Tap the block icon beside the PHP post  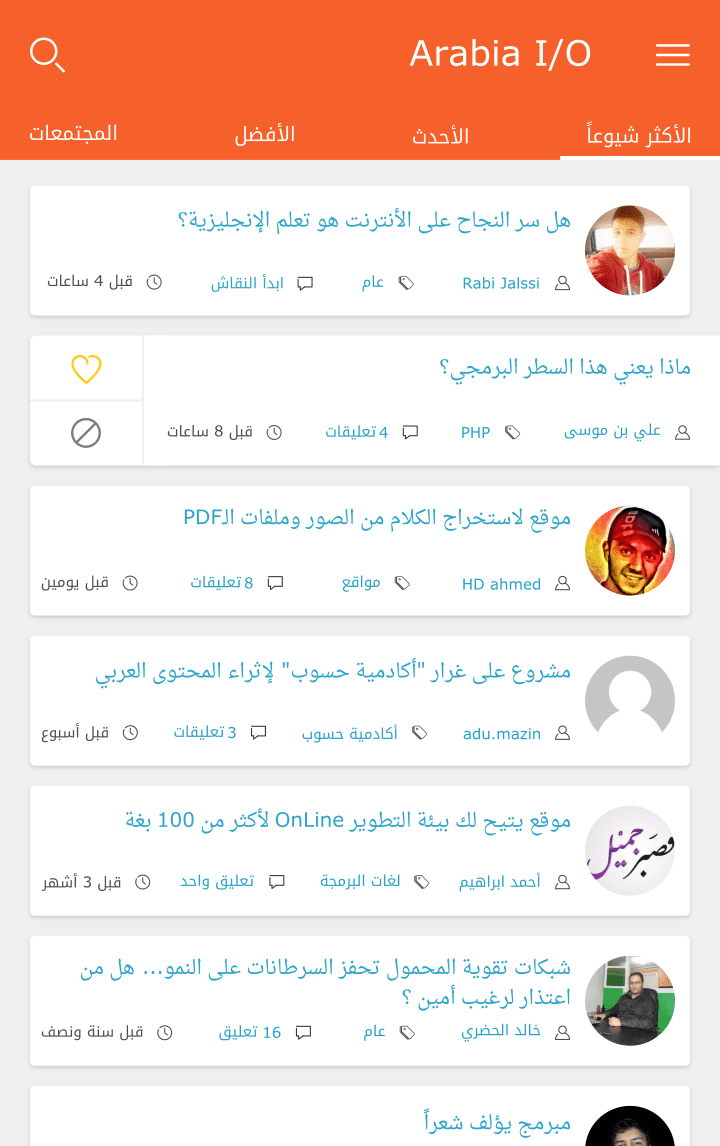coord(86,433)
